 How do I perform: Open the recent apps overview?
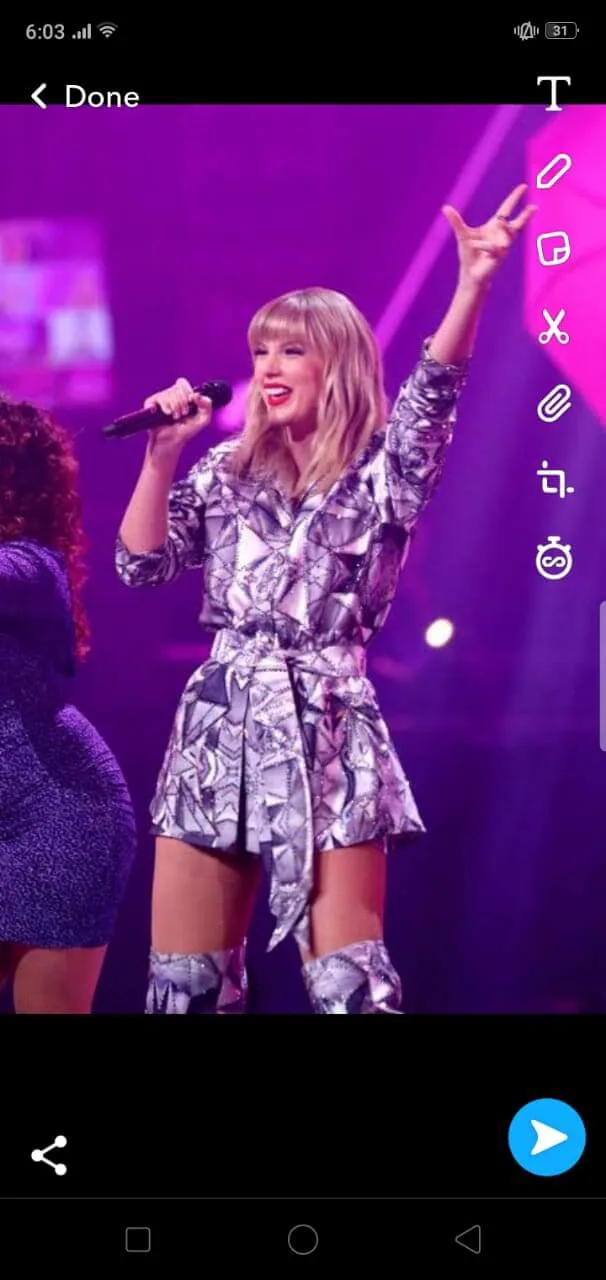click(x=138, y=1240)
